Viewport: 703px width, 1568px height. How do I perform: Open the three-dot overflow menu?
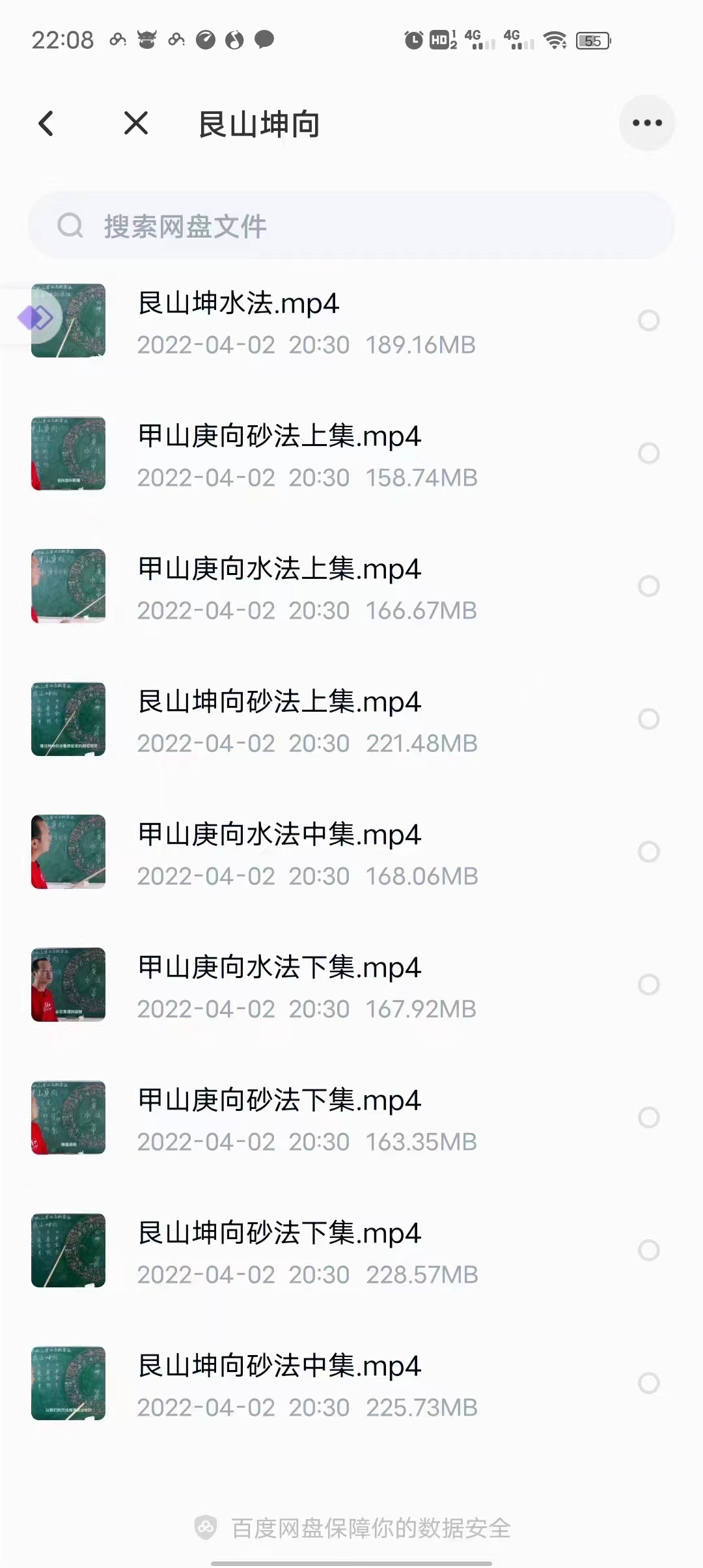(x=647, y=123)
